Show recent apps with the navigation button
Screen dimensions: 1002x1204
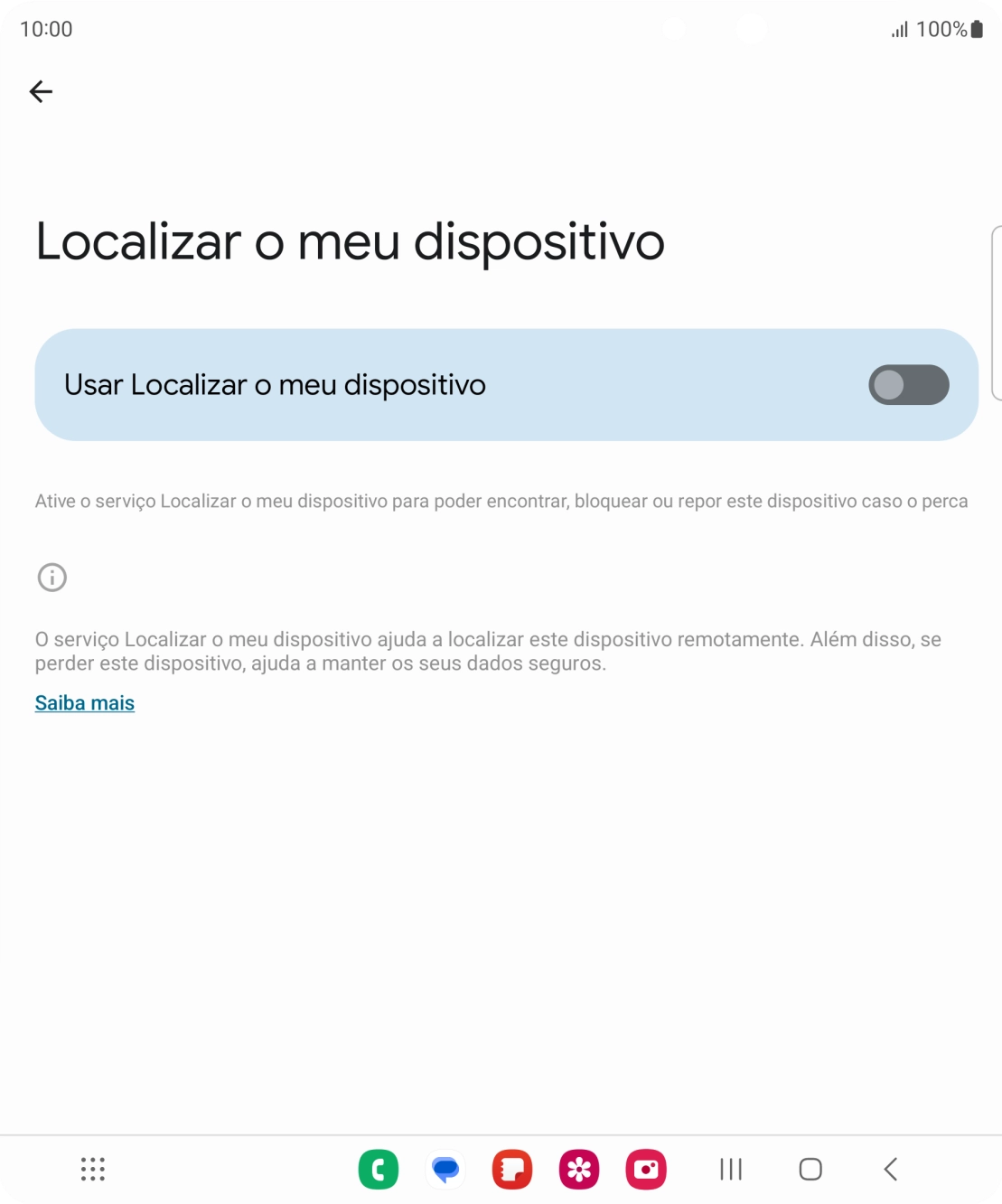coord(730,1169)
